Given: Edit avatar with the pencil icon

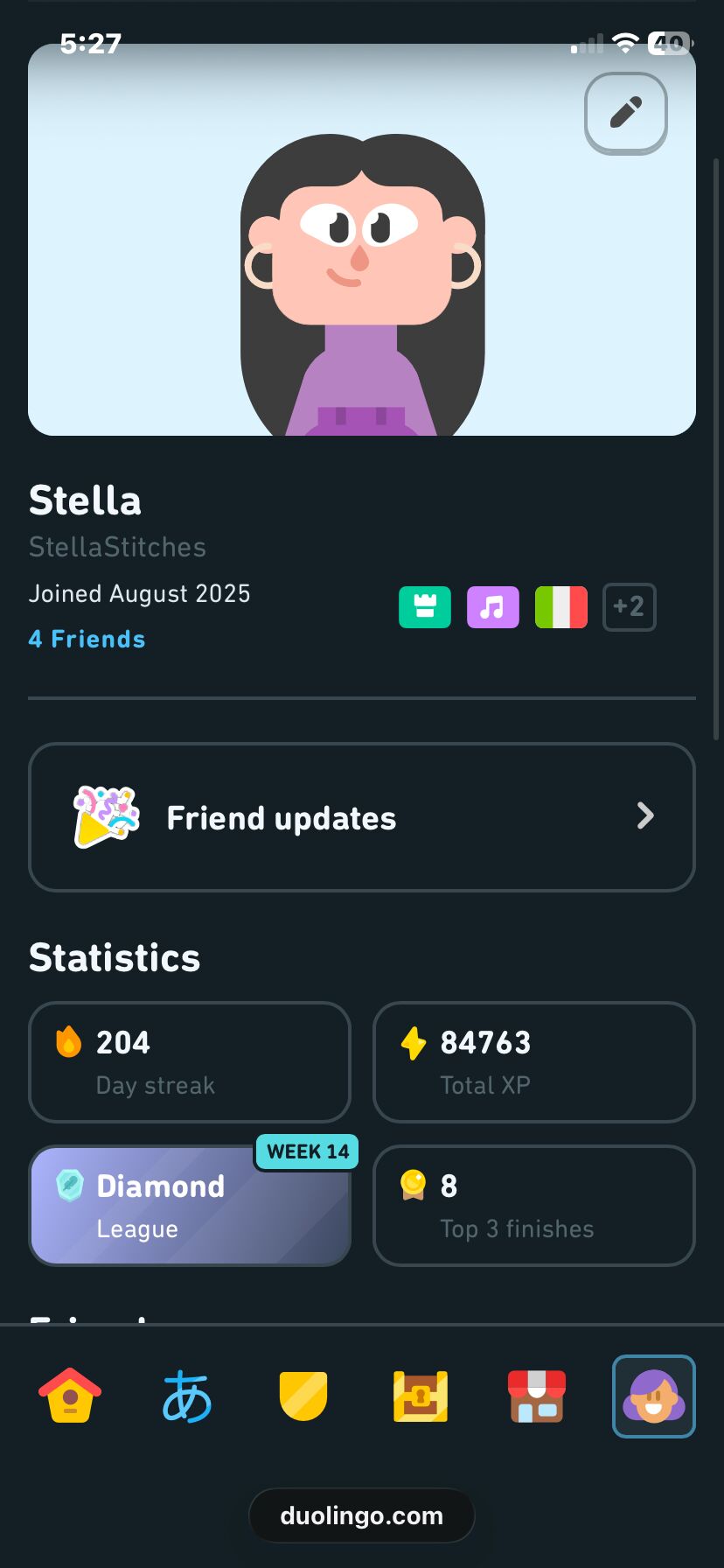Looking at the screenshot, I should pos(626,113).
